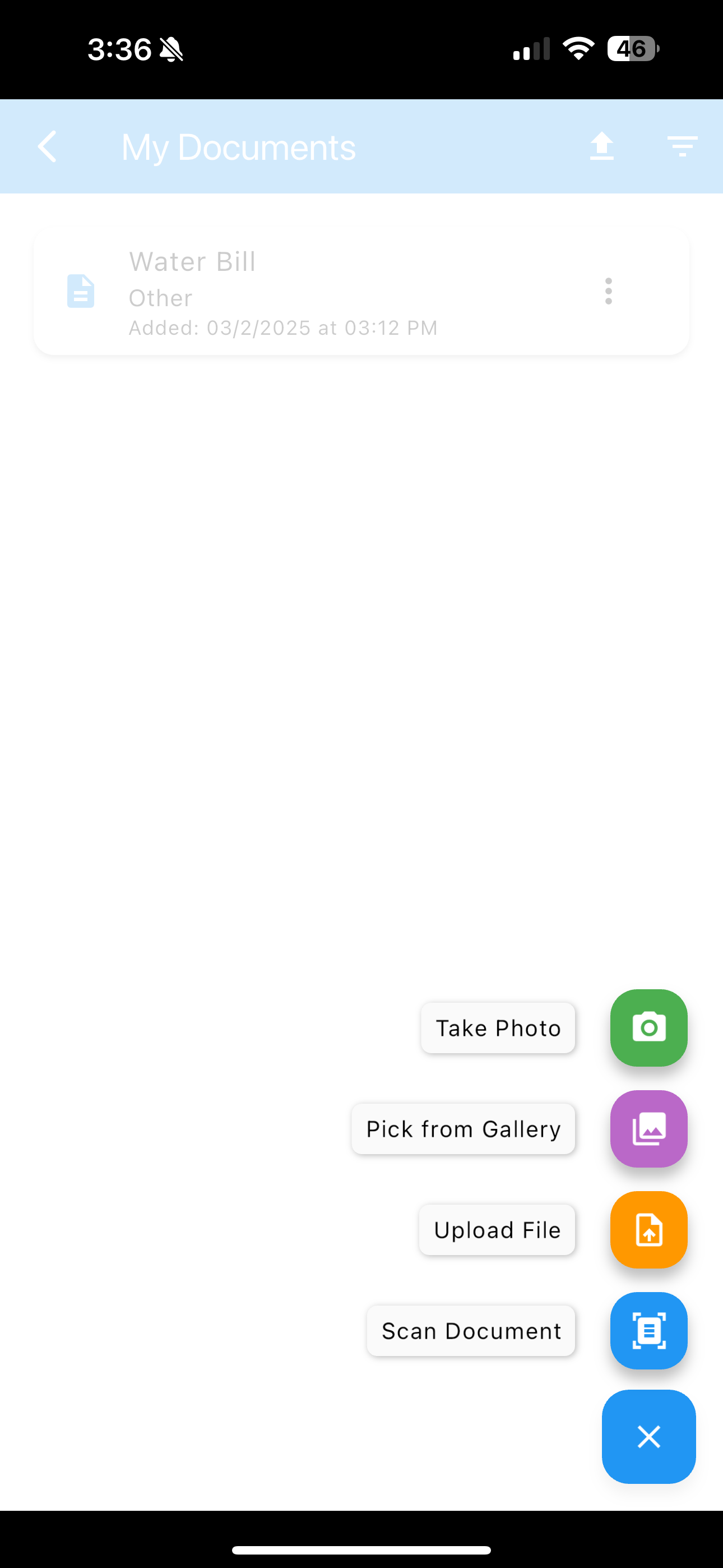Select the Water Bill document card
Viewport: 723px width, 1568px height.
tap(361, 292)
